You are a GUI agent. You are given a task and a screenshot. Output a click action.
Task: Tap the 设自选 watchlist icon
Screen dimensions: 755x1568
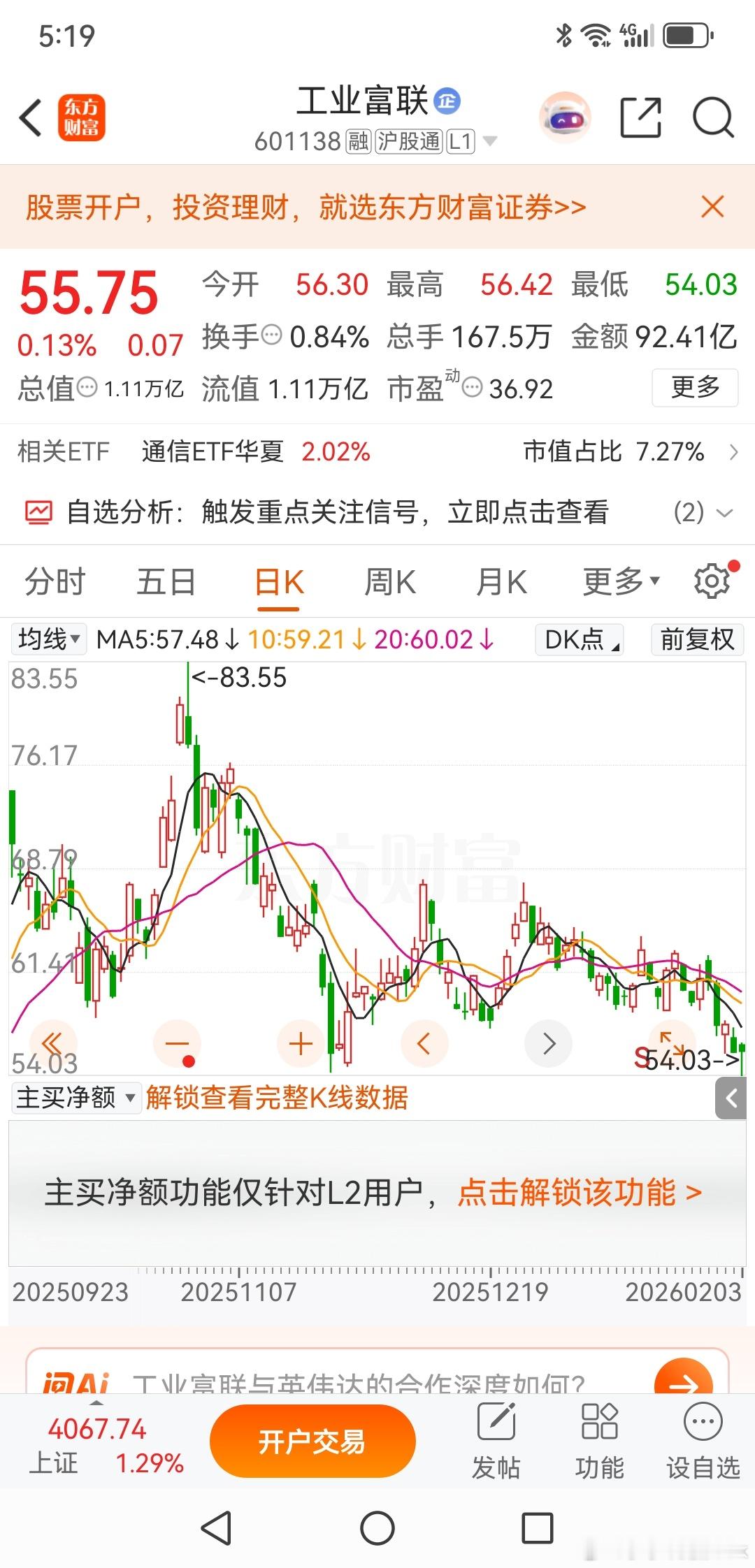click(701, 1439)
